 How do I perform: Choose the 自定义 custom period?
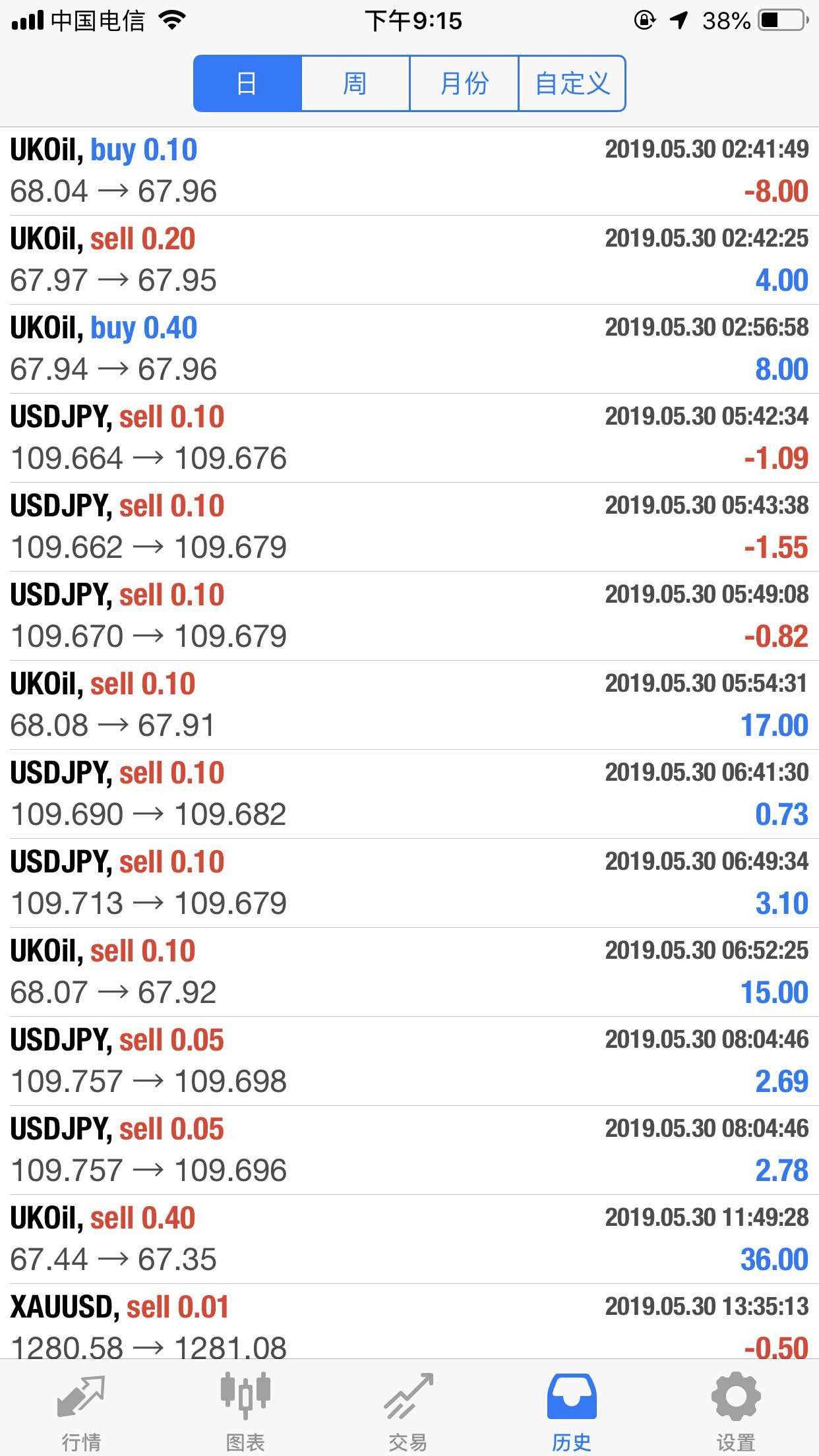572,84
